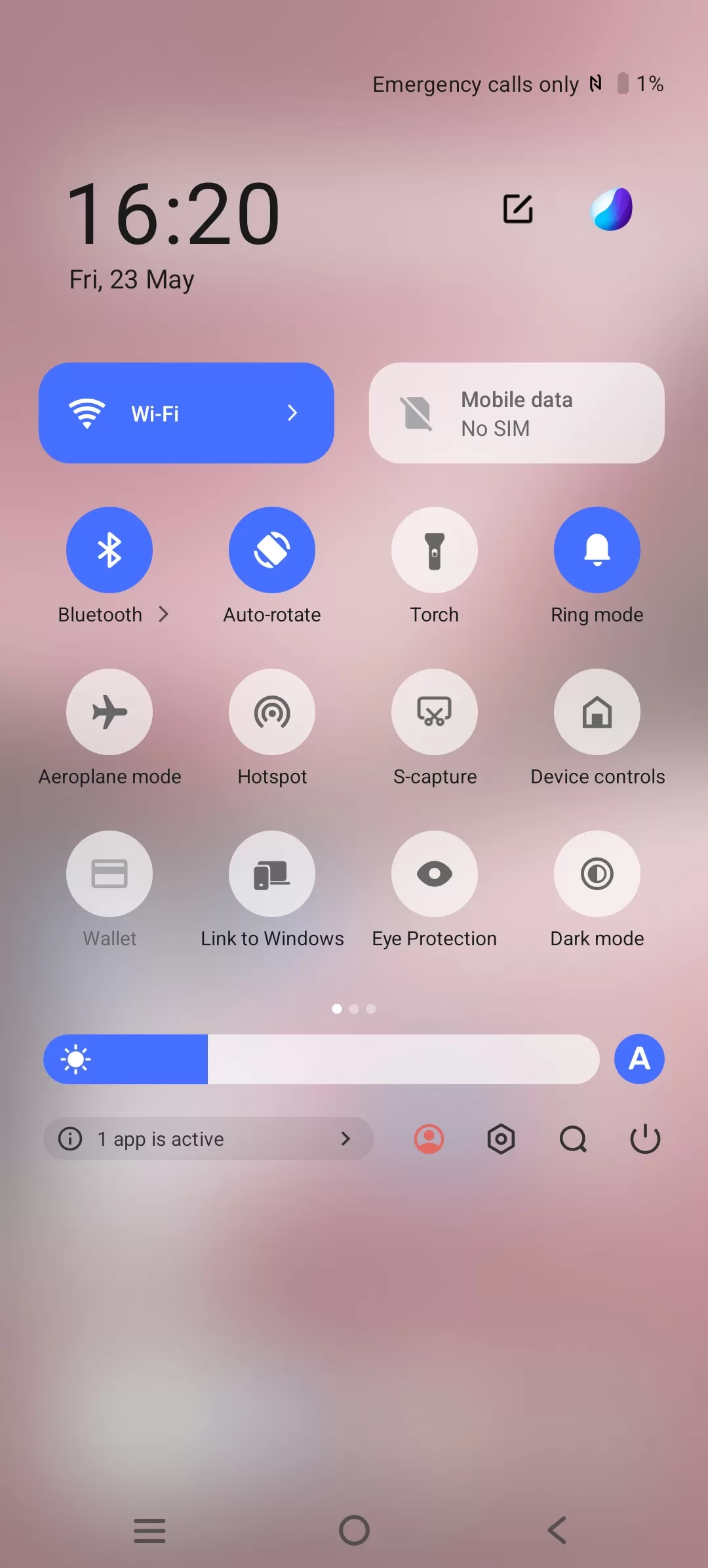This screenshot has width=708, height=1568.
Task: Open the settings gear icon
Action: (501, 1139)
